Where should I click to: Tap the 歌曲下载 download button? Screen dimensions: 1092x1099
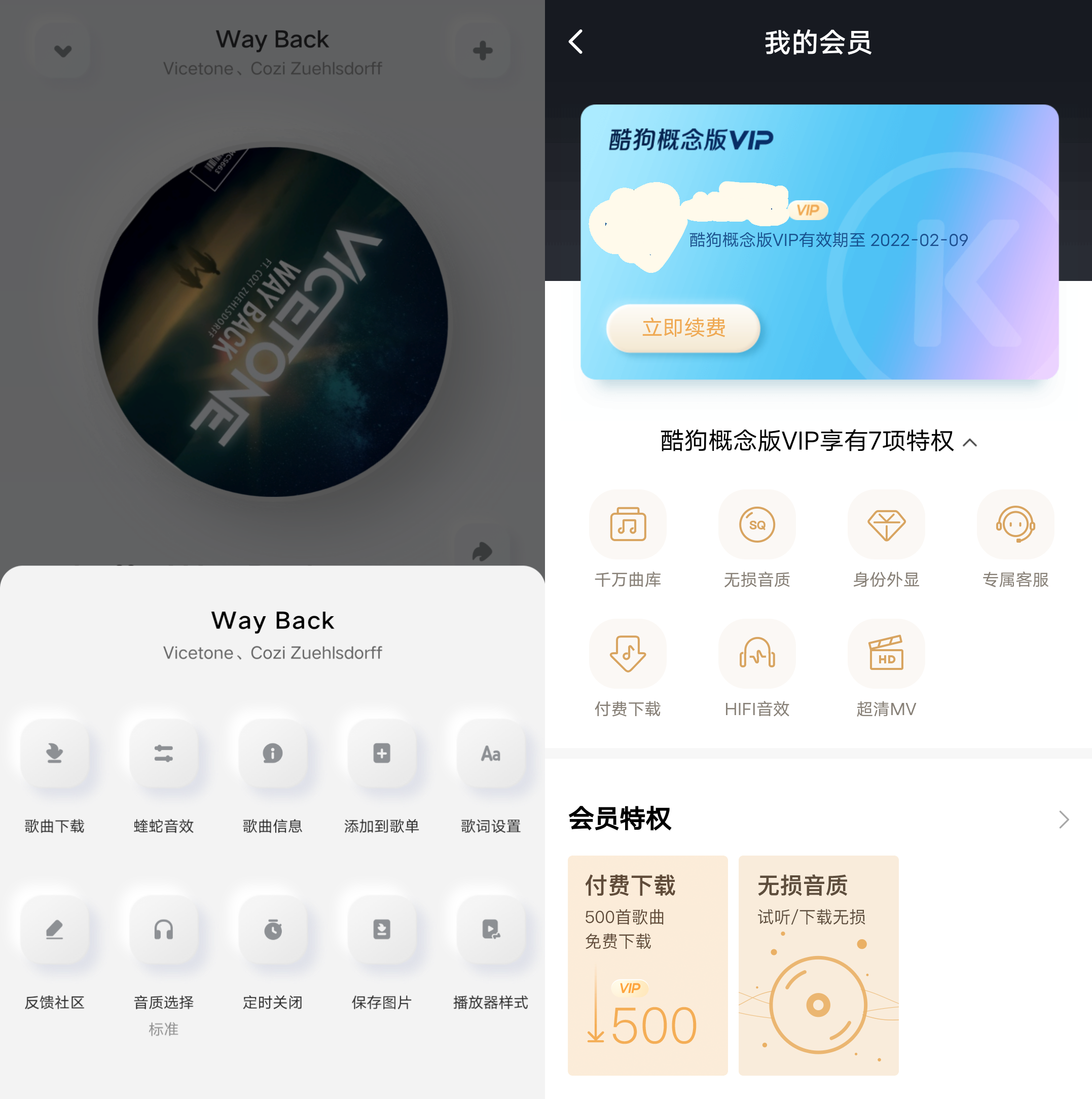(55, 754)
